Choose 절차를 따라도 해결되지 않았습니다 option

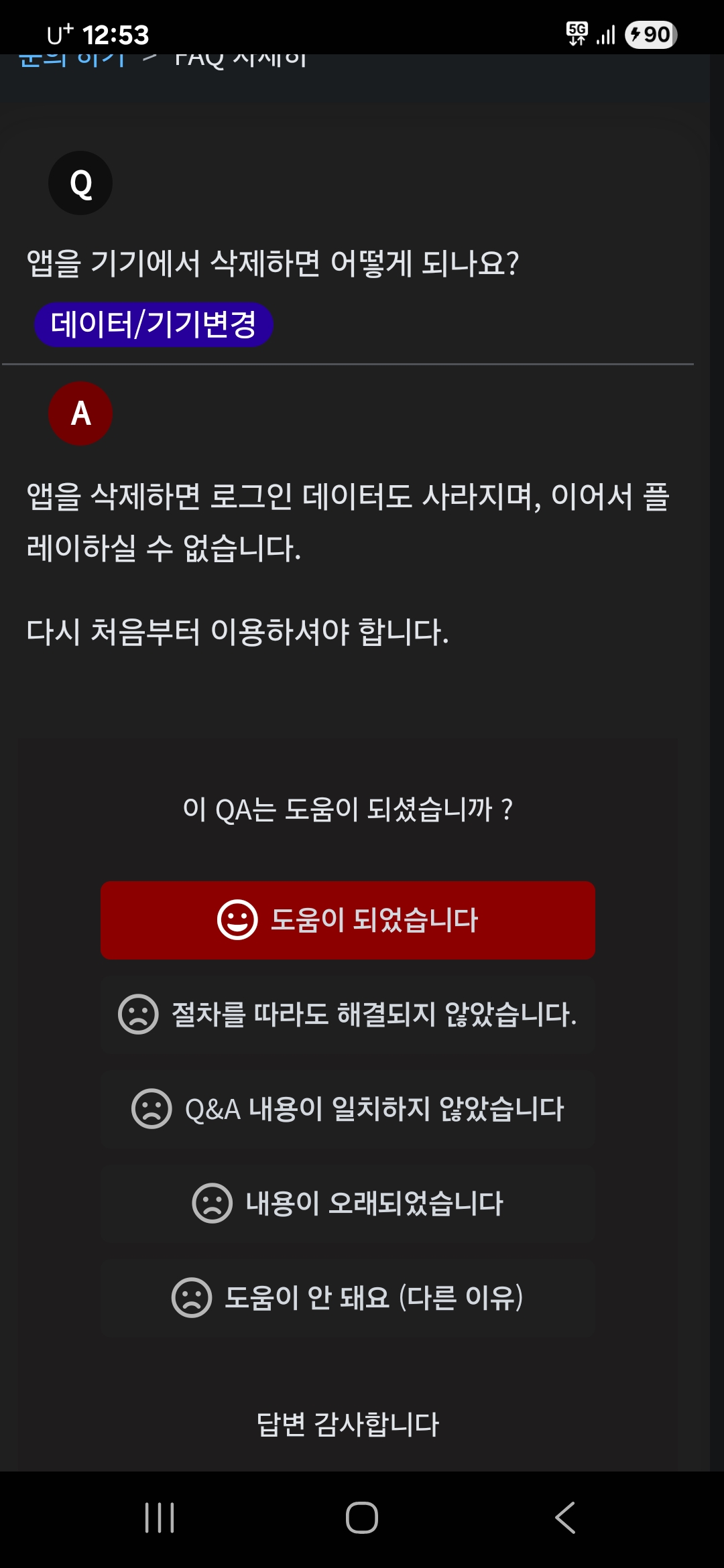[347, 1014]
